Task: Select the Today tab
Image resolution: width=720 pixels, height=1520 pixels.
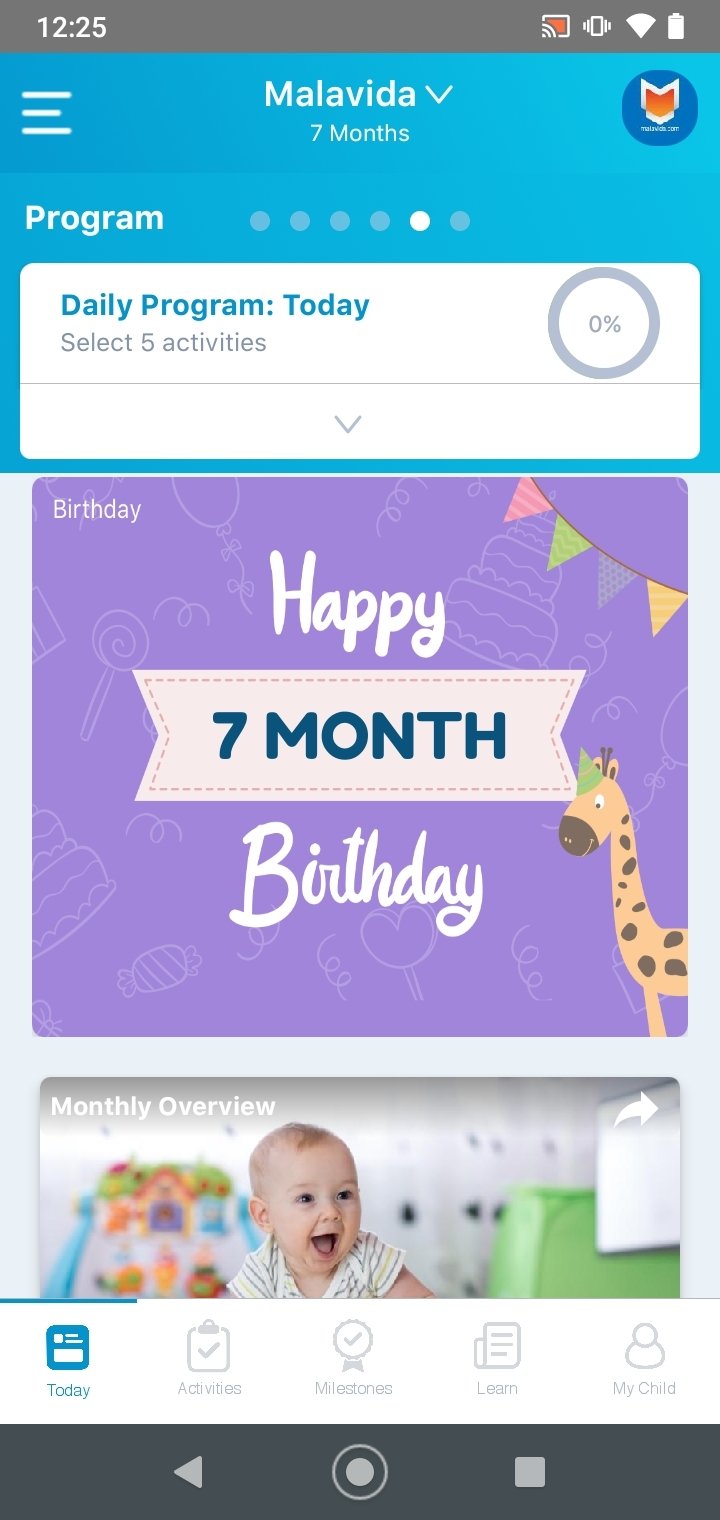Action: [68, 1359]
